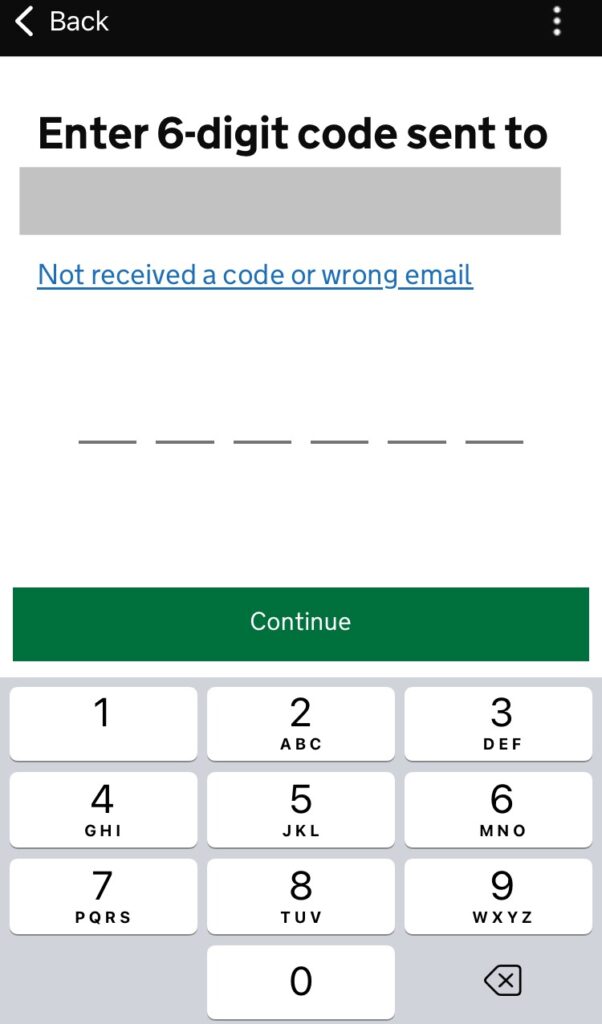Screen dimensions: 602x1024
Task: Open the three-dot overflow menu
Action: 557,21
